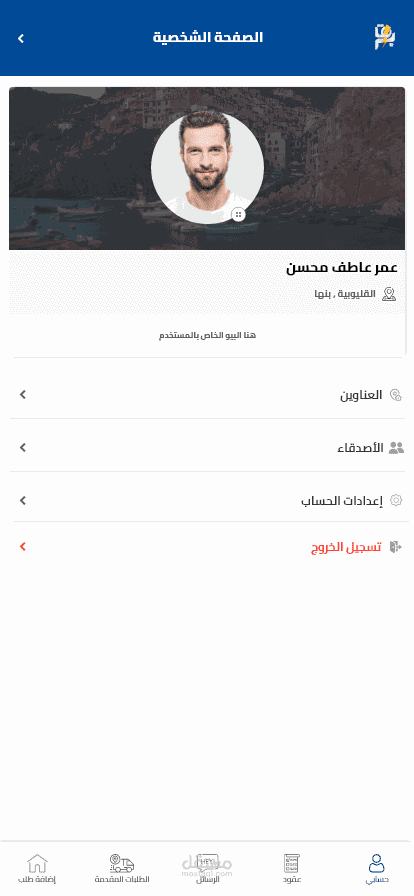Image resolution: width=414 pixels, height=896 pixels.
Task: Switch to the إضافة طلب tab
Action: pos(37,869)
